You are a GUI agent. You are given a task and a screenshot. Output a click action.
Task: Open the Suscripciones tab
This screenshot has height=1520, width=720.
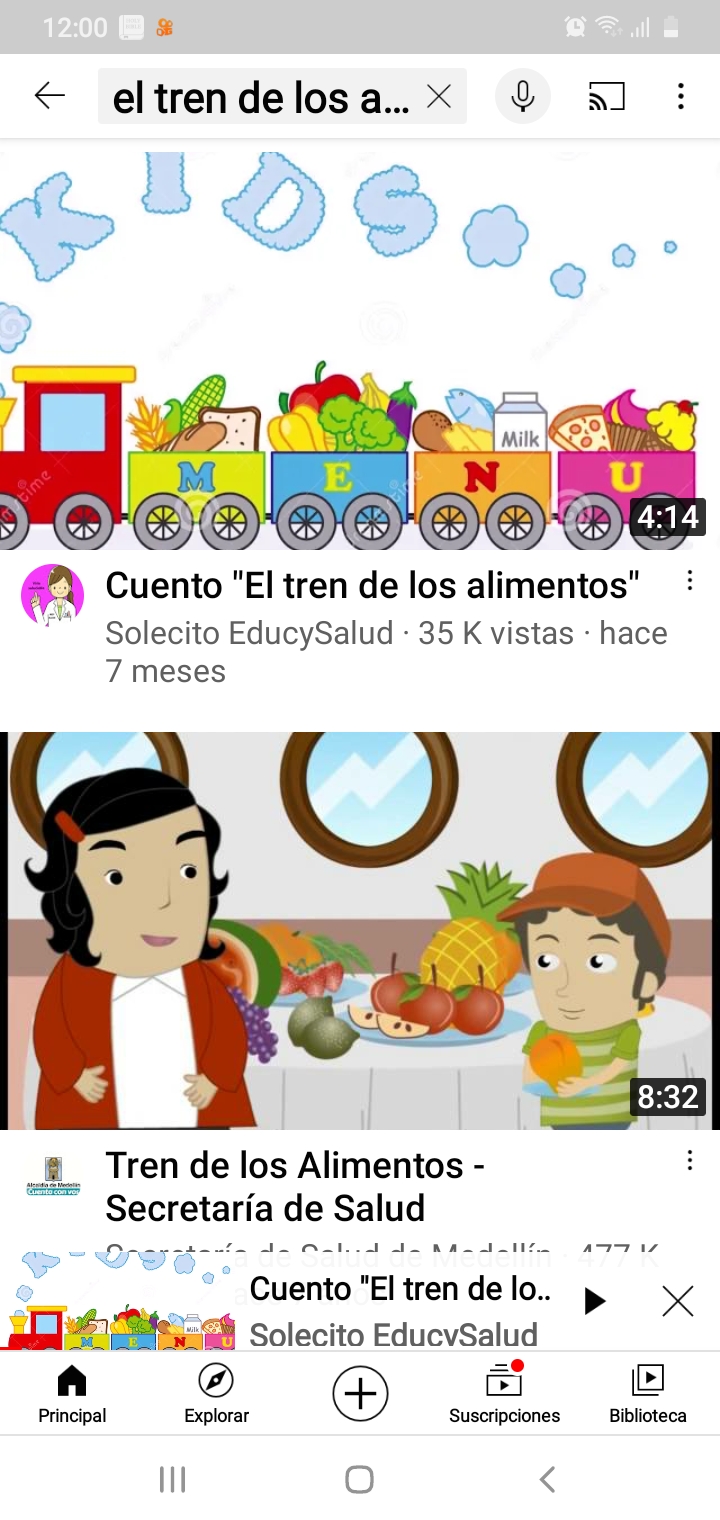[504, 1394]
